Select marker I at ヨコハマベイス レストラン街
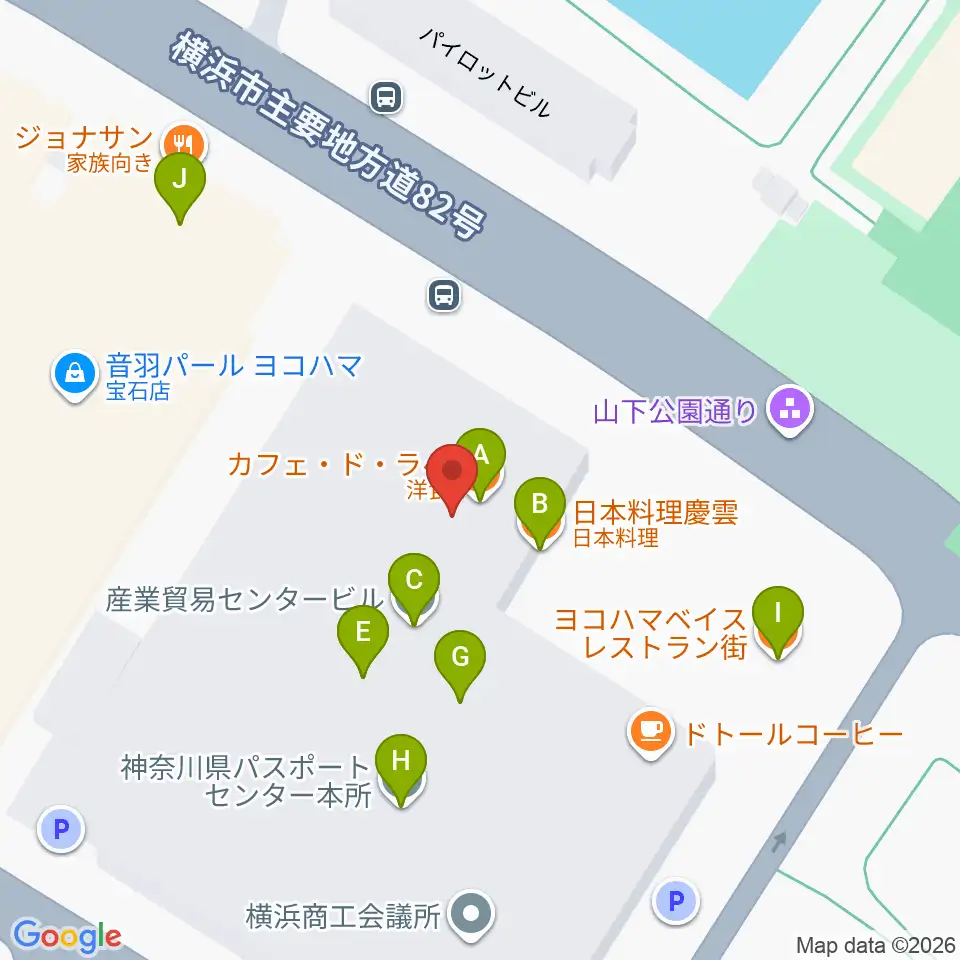960x960 pixels. pyautogui.click(x=778, y=620)
